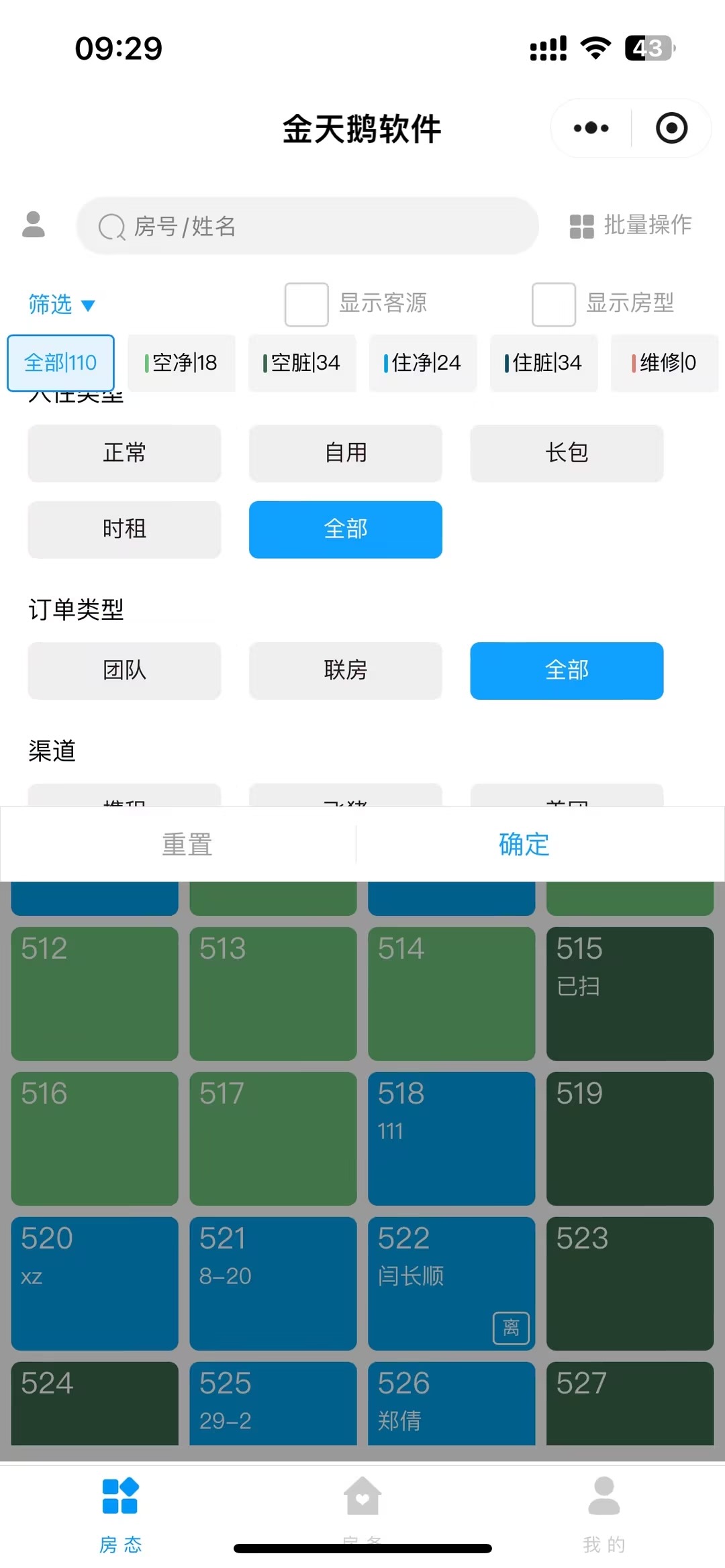Screen dimensions: 725x1568
Task: Check the 显示客源 checkbox
Action: click(307, 305)
